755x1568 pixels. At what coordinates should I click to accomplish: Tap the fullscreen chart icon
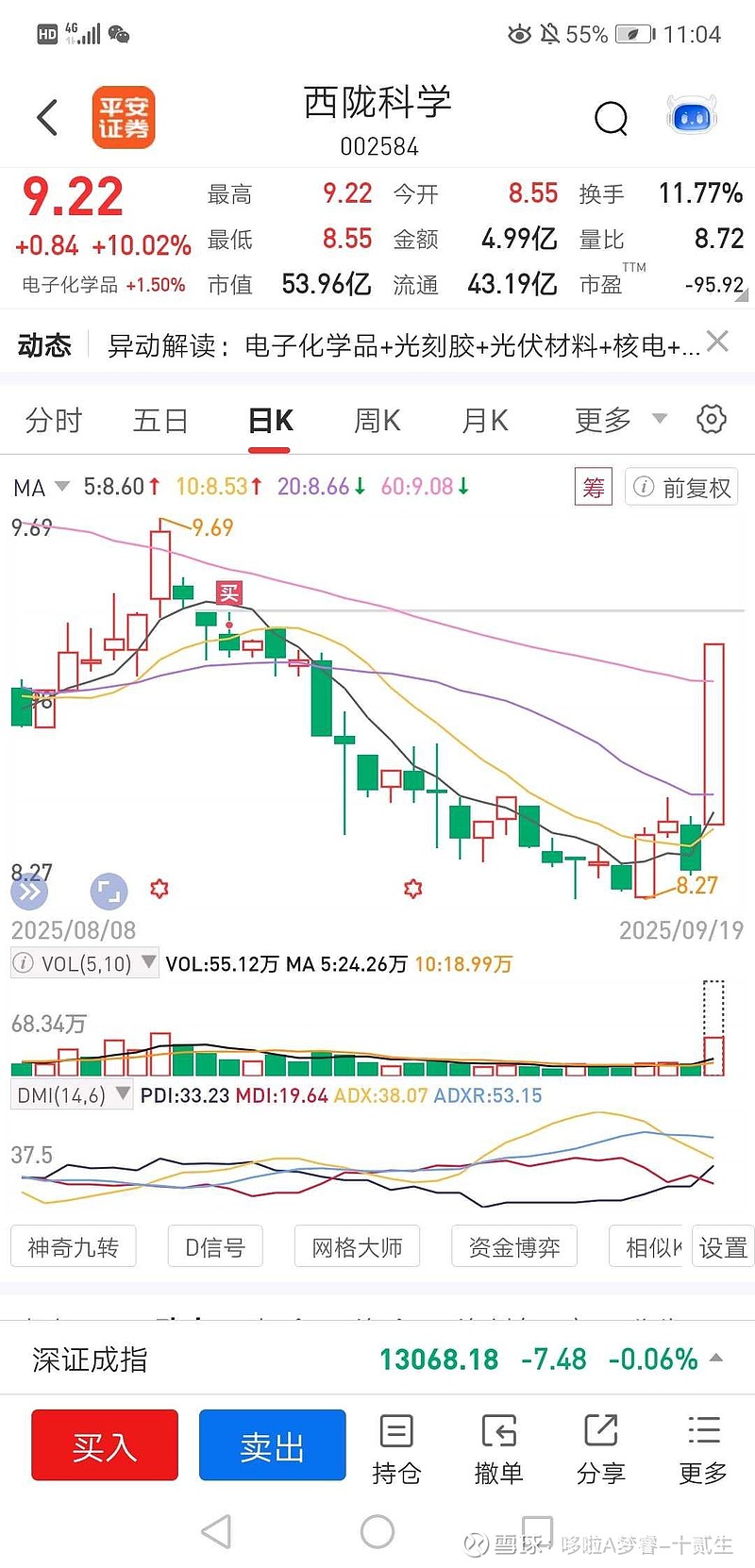[109, 891]
